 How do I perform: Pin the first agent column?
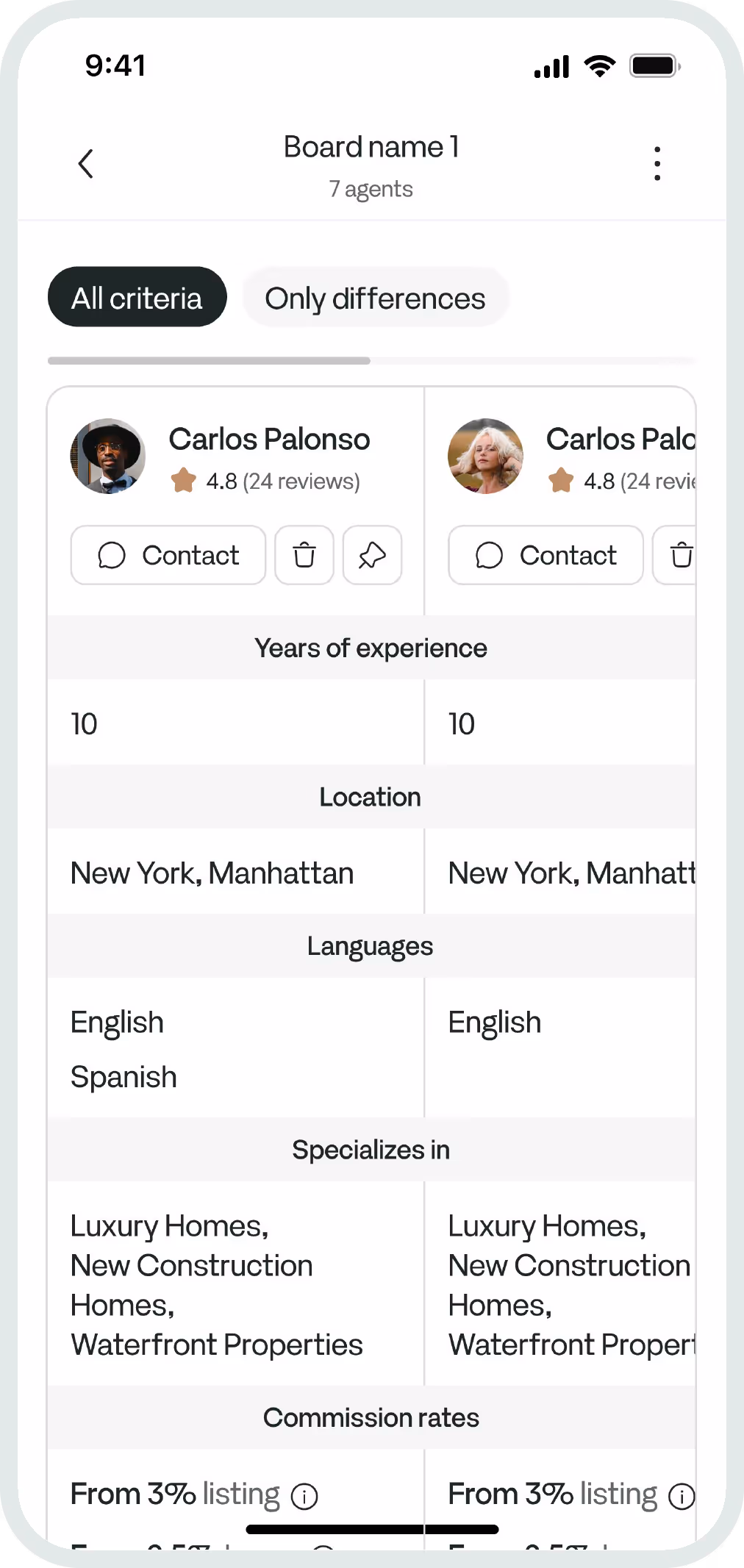pos(372,555)
